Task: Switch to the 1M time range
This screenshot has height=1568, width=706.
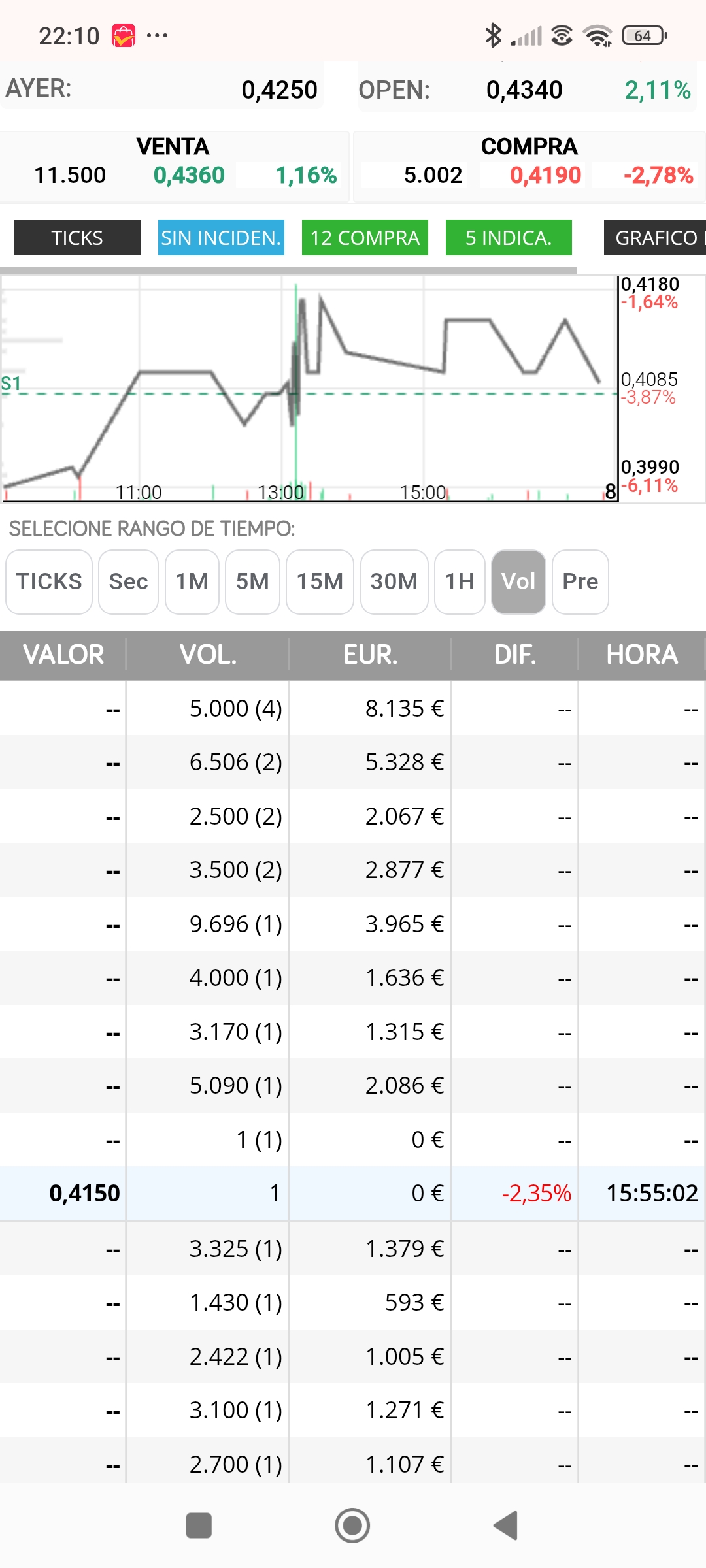Action: point(192,581)
